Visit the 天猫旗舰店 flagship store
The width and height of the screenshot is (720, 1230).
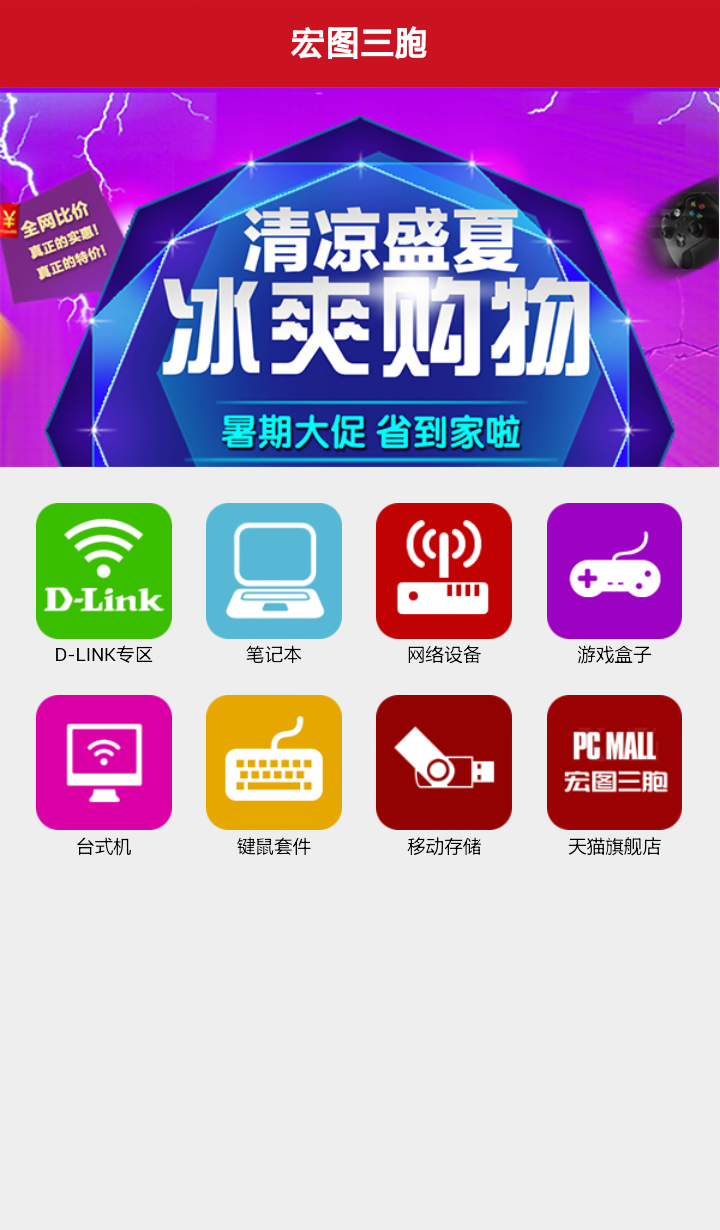point(614,763)
